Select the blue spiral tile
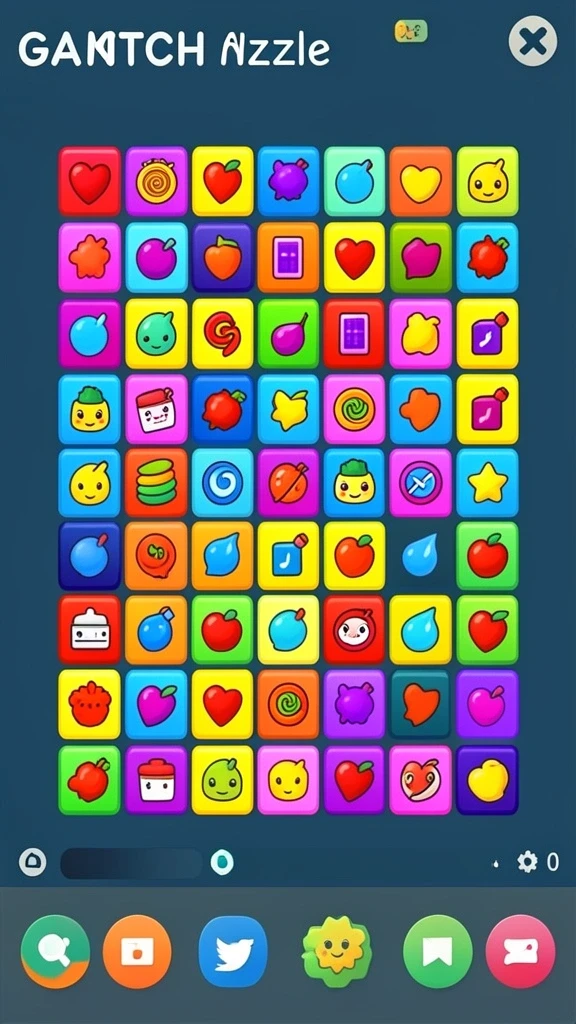The image size is (576, 1024). 222,483
